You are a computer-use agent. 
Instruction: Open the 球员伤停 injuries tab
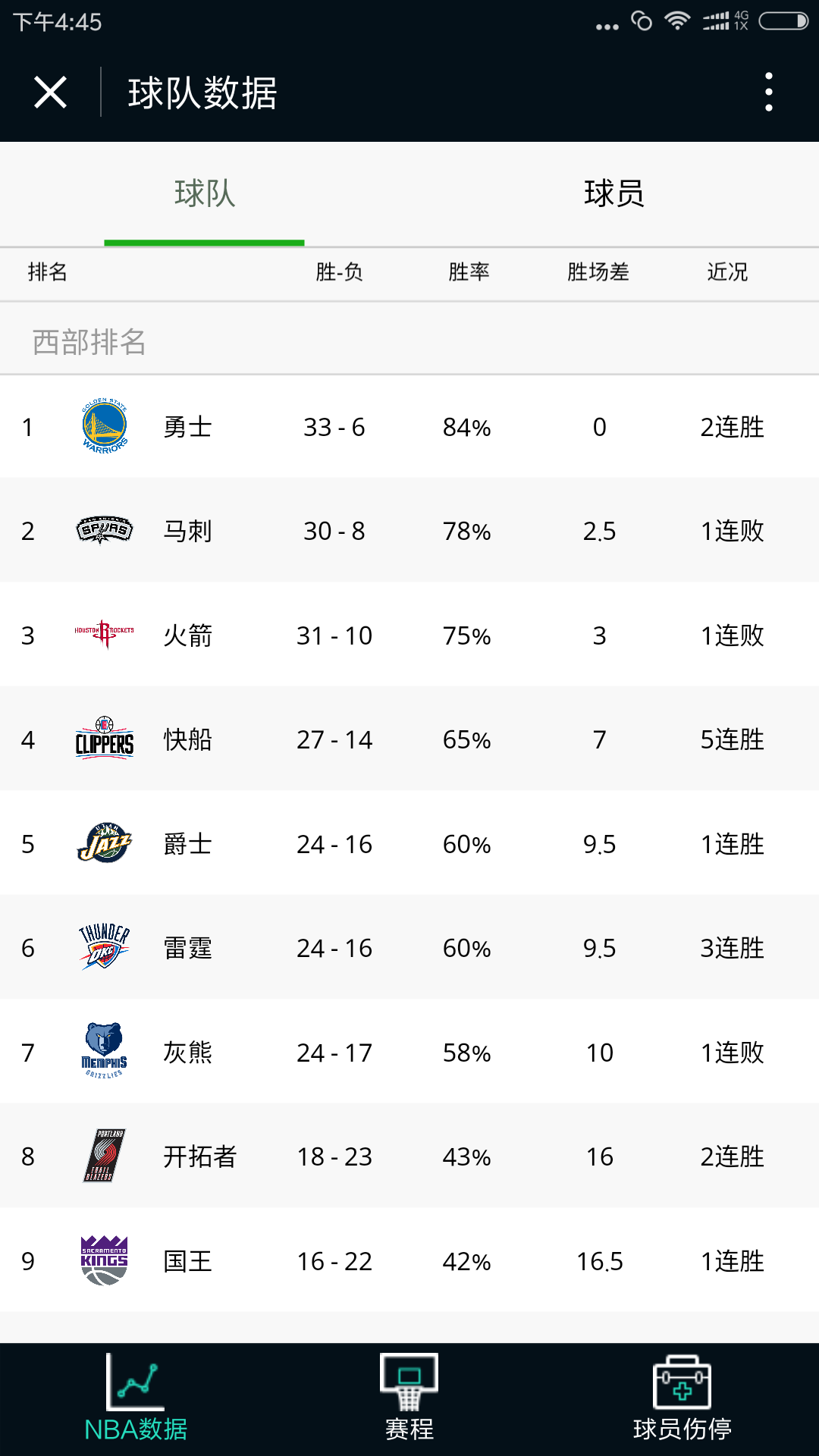[682, 1399]
